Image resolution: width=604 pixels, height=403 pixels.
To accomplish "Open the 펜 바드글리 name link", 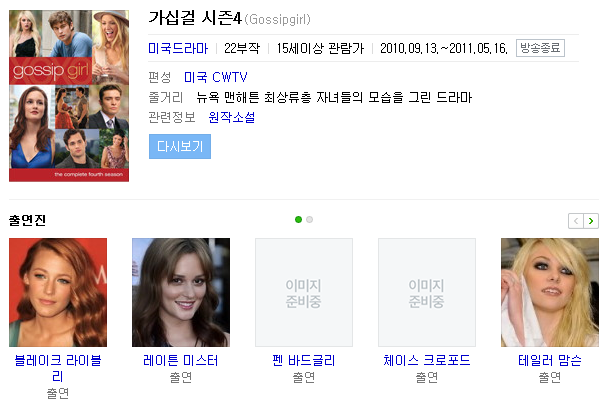I will click(x=304, y=361).
